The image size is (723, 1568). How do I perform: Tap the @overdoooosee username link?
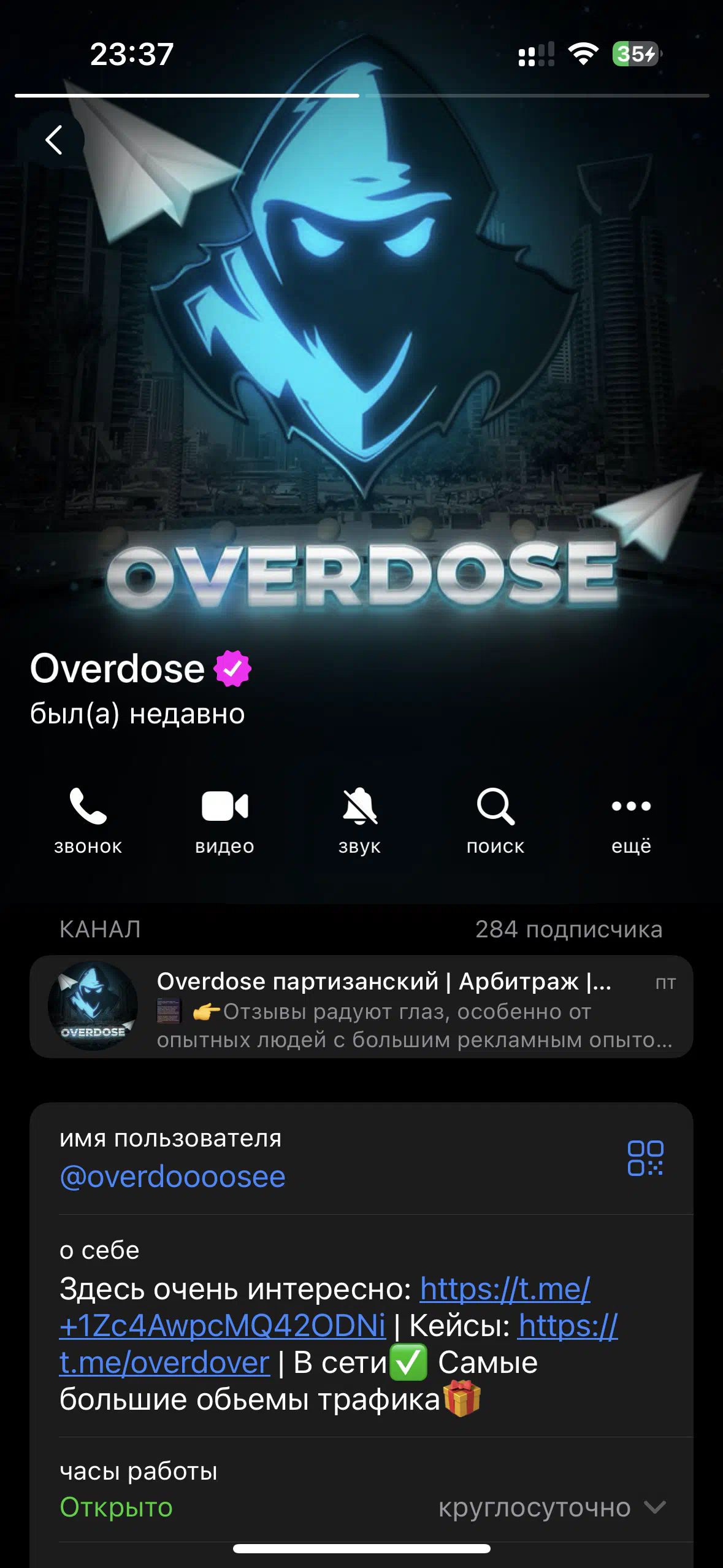pyautogui.click(x=172, y=1177)
